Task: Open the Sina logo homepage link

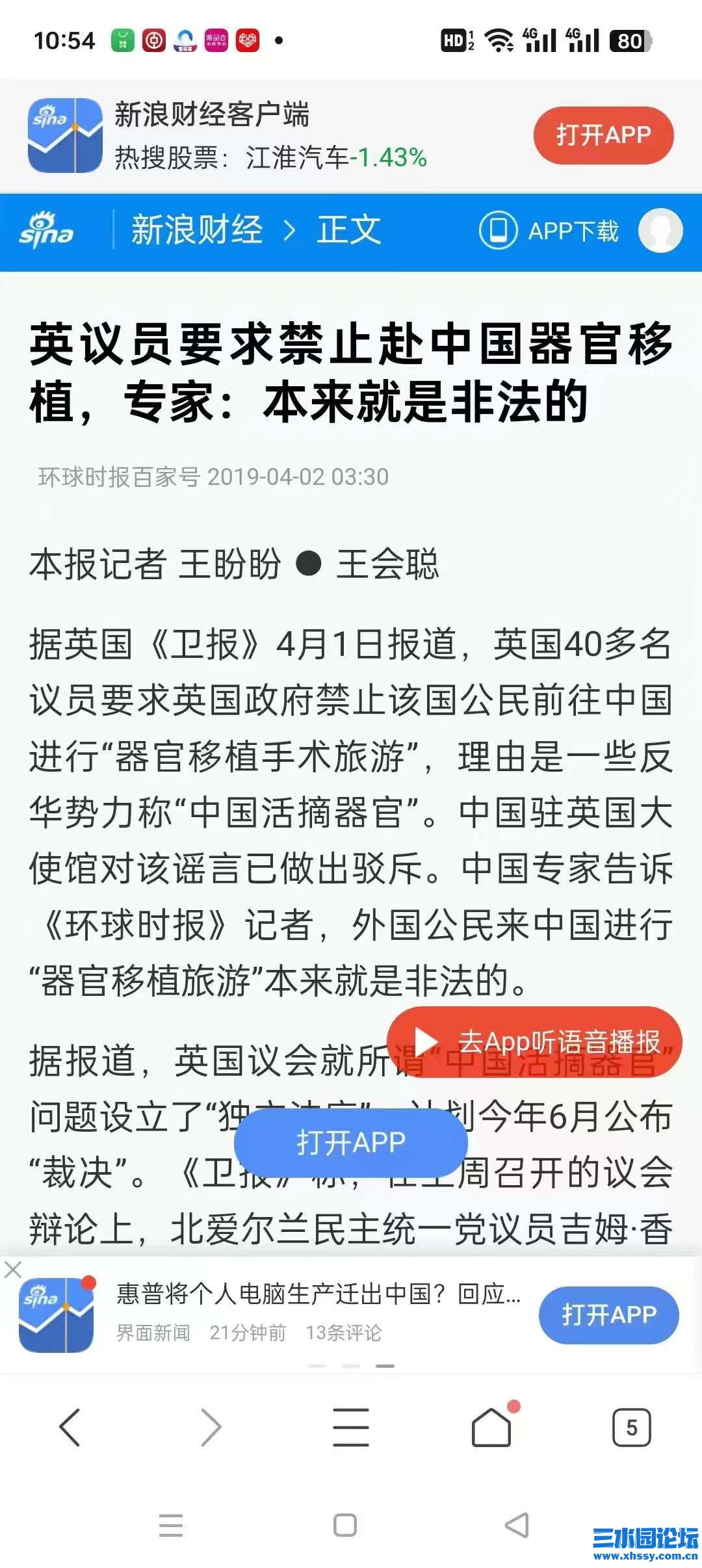Action: [47, 231]
